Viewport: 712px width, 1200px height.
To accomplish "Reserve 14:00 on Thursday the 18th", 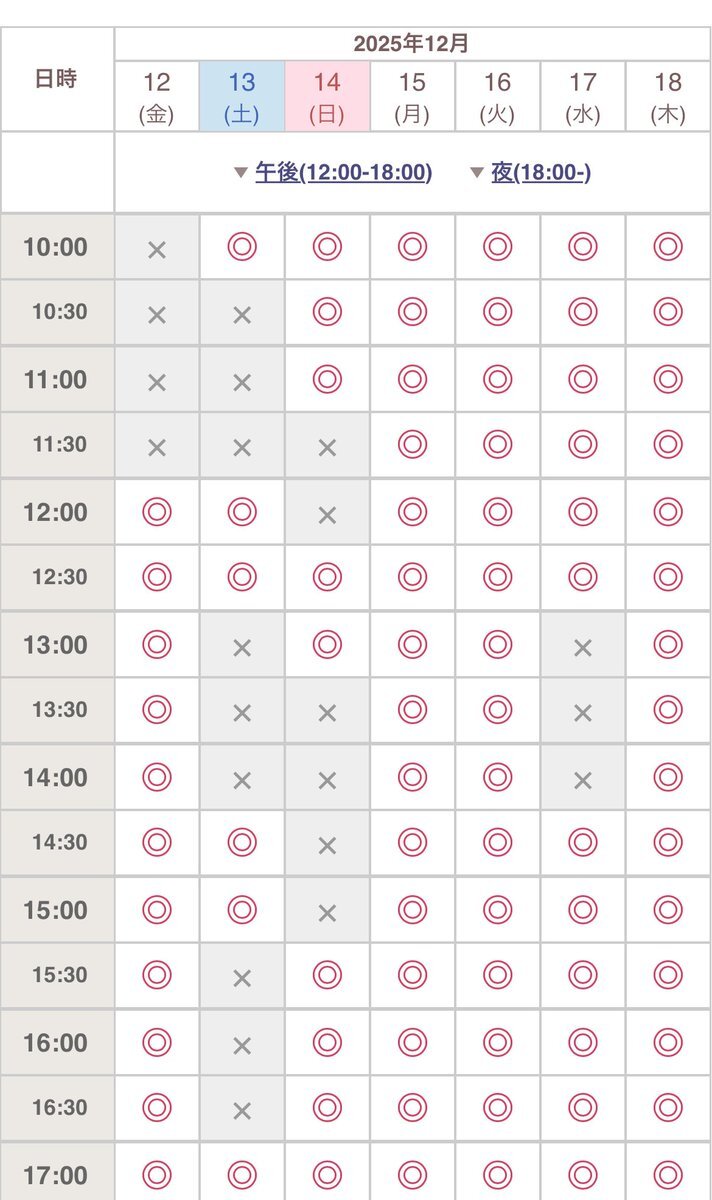I will [668, 777].
